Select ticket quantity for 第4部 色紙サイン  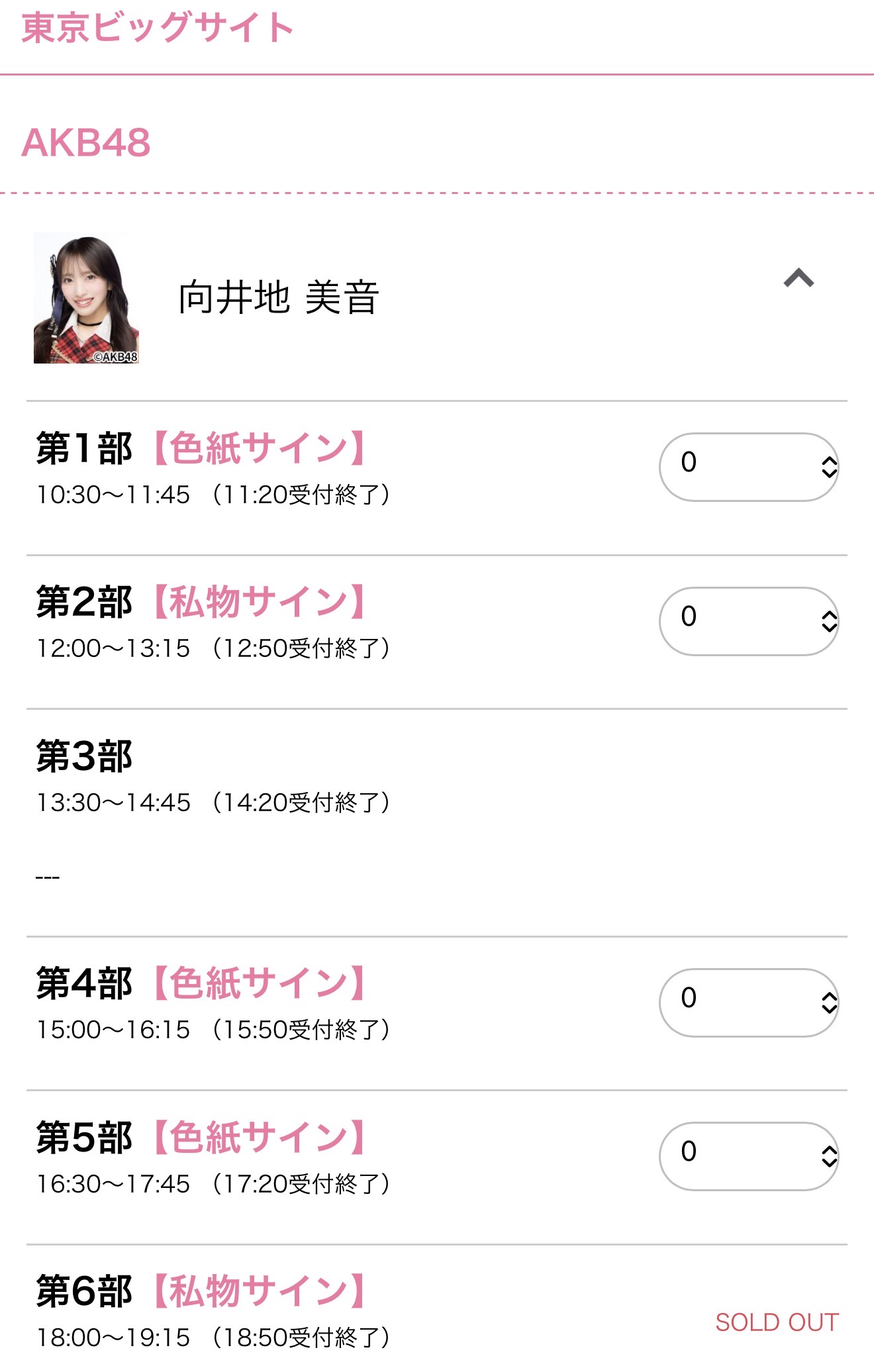coord(749,1003)
